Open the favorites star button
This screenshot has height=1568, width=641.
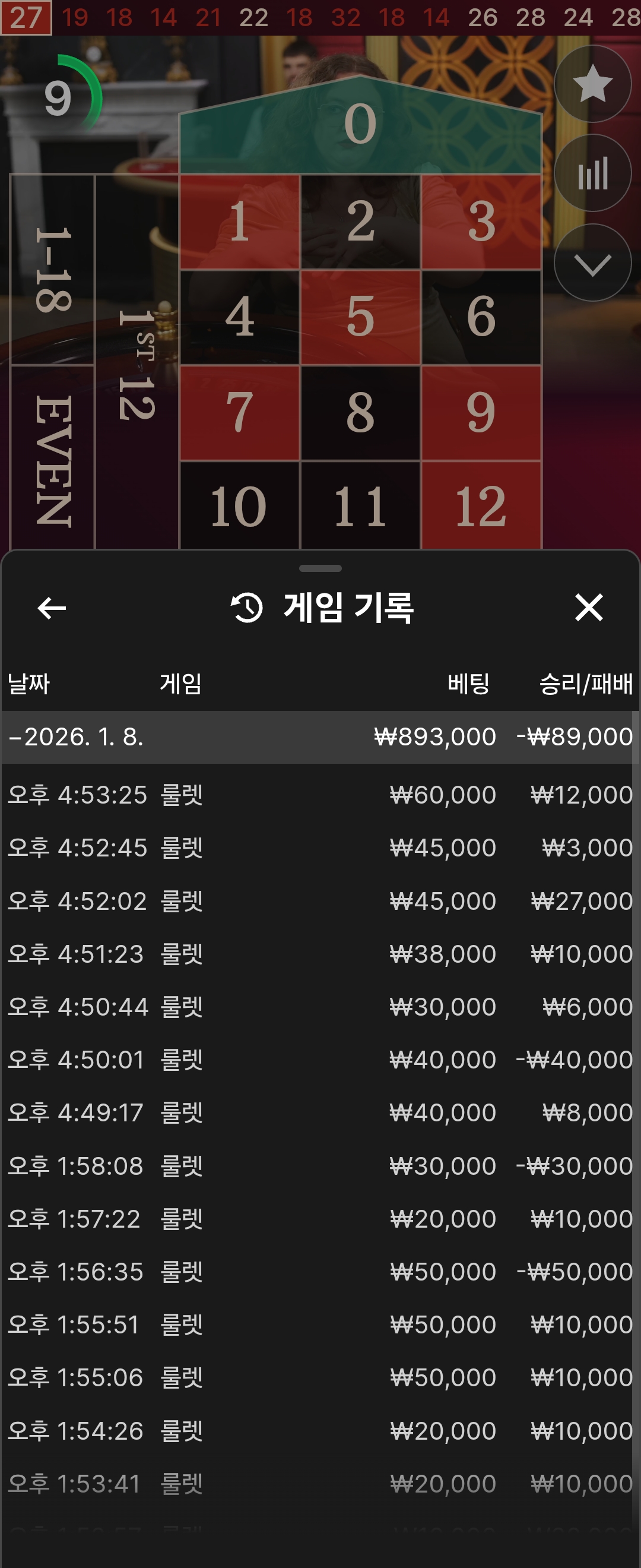592,84
